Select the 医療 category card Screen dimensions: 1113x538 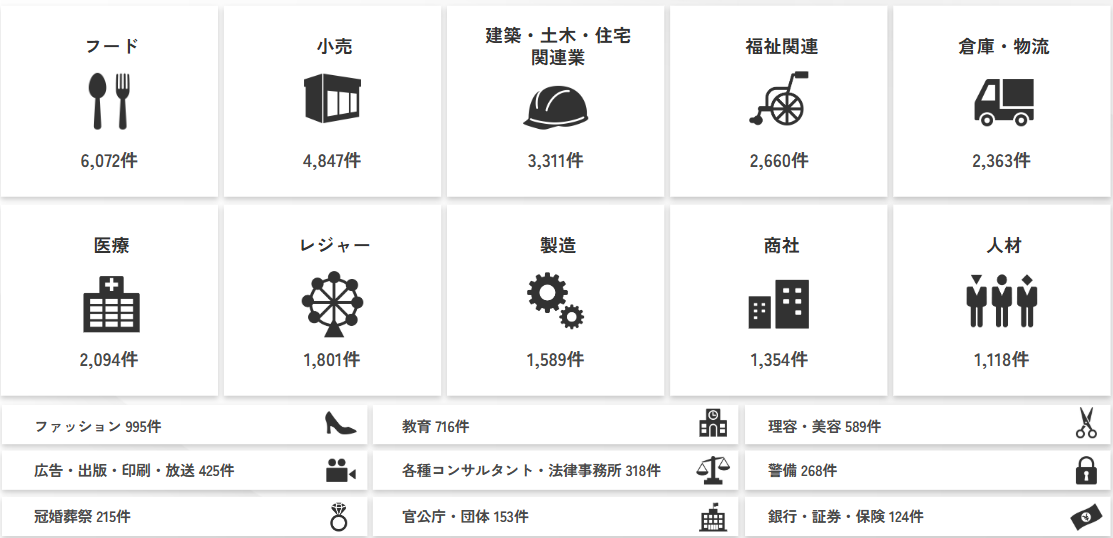(x=109, y=301)
